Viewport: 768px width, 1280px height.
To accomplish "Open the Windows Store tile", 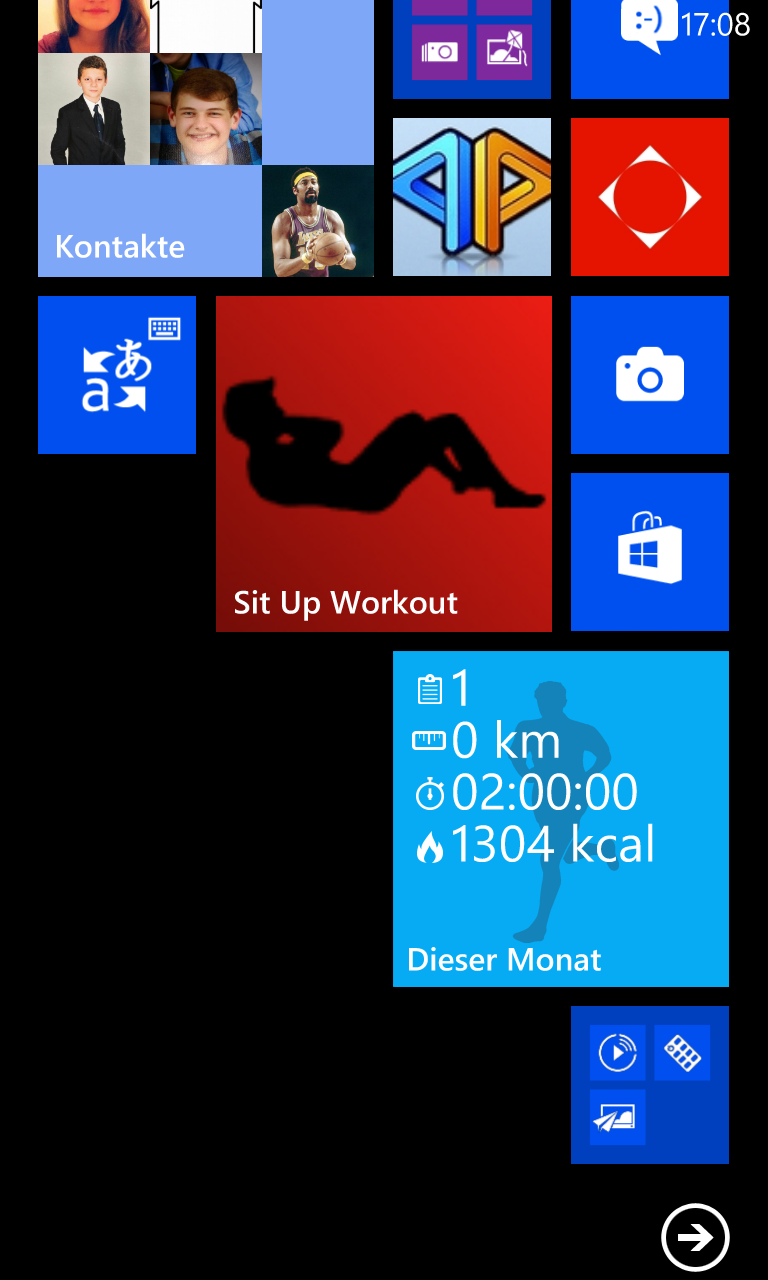I will tap(650, 552).
